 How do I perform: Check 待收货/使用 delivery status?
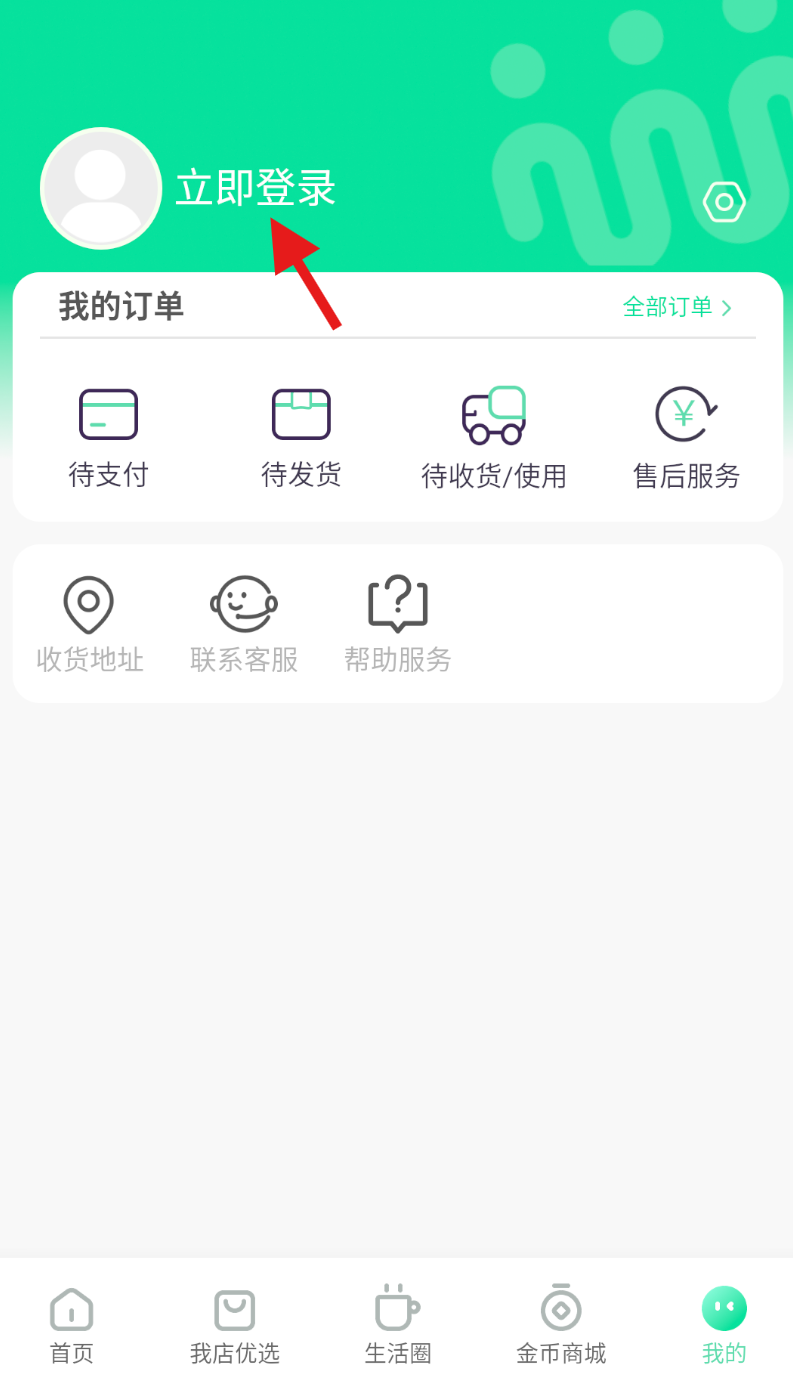pos(494,434)
